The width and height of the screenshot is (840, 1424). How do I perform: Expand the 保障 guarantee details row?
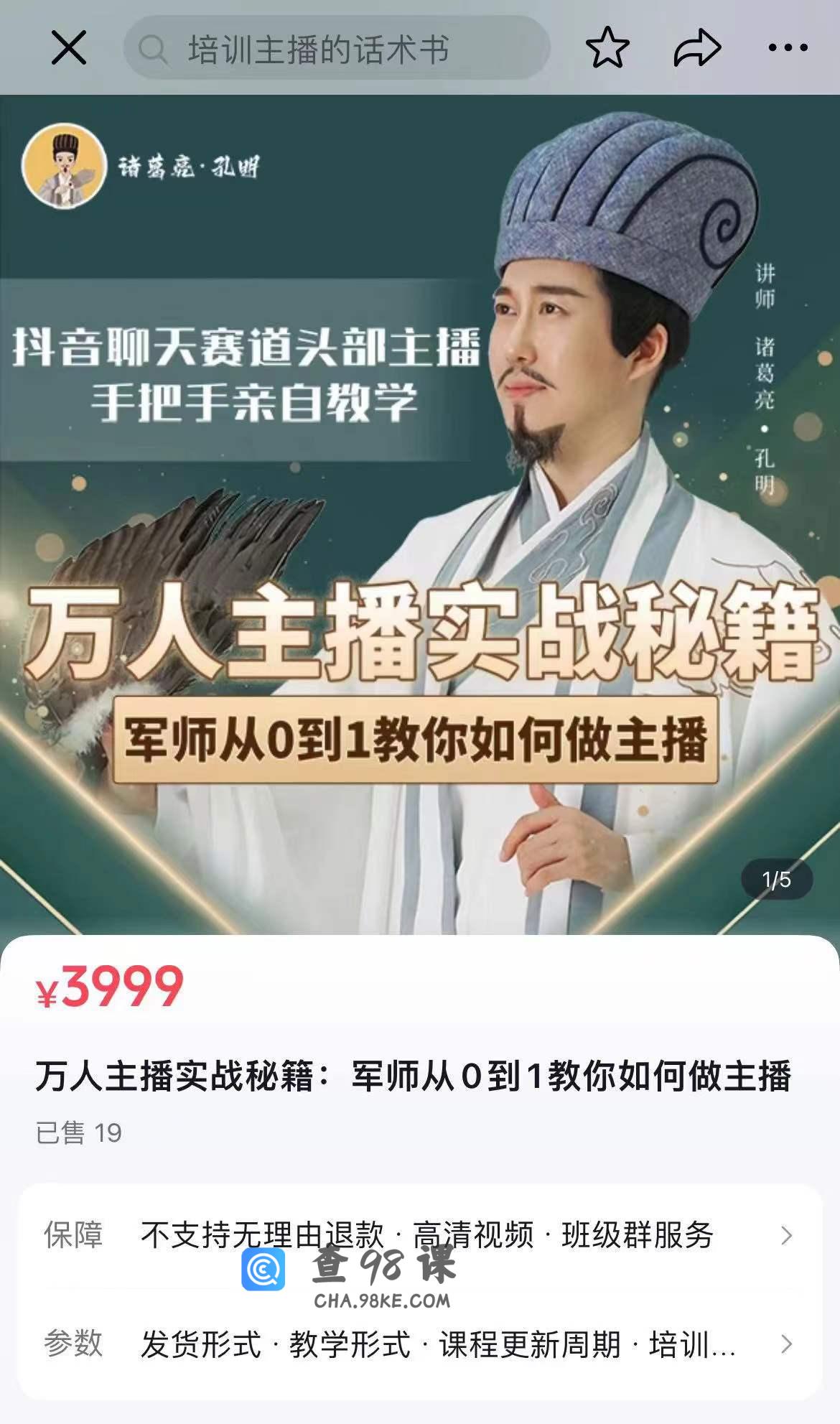pyautogui.click(x=786, y=1235)
